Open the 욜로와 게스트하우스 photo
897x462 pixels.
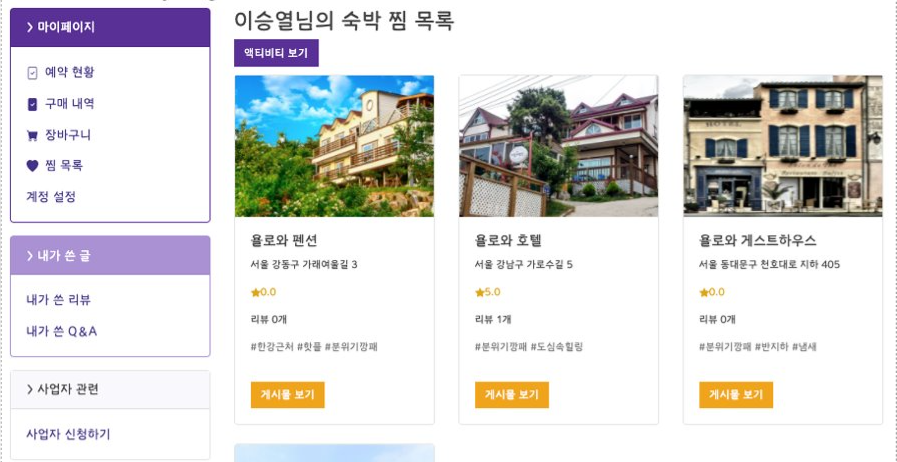click(x=782, y=146)
